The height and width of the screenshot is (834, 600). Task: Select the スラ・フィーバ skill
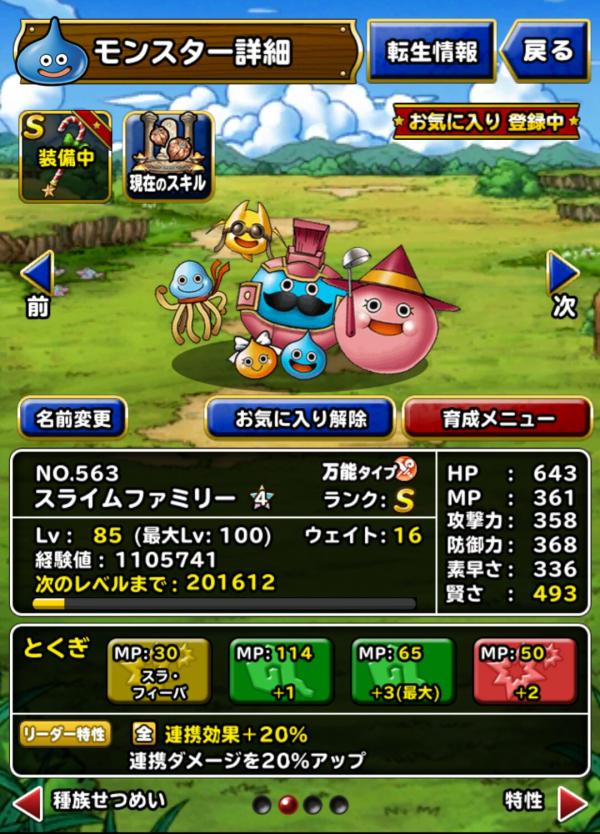160,671
